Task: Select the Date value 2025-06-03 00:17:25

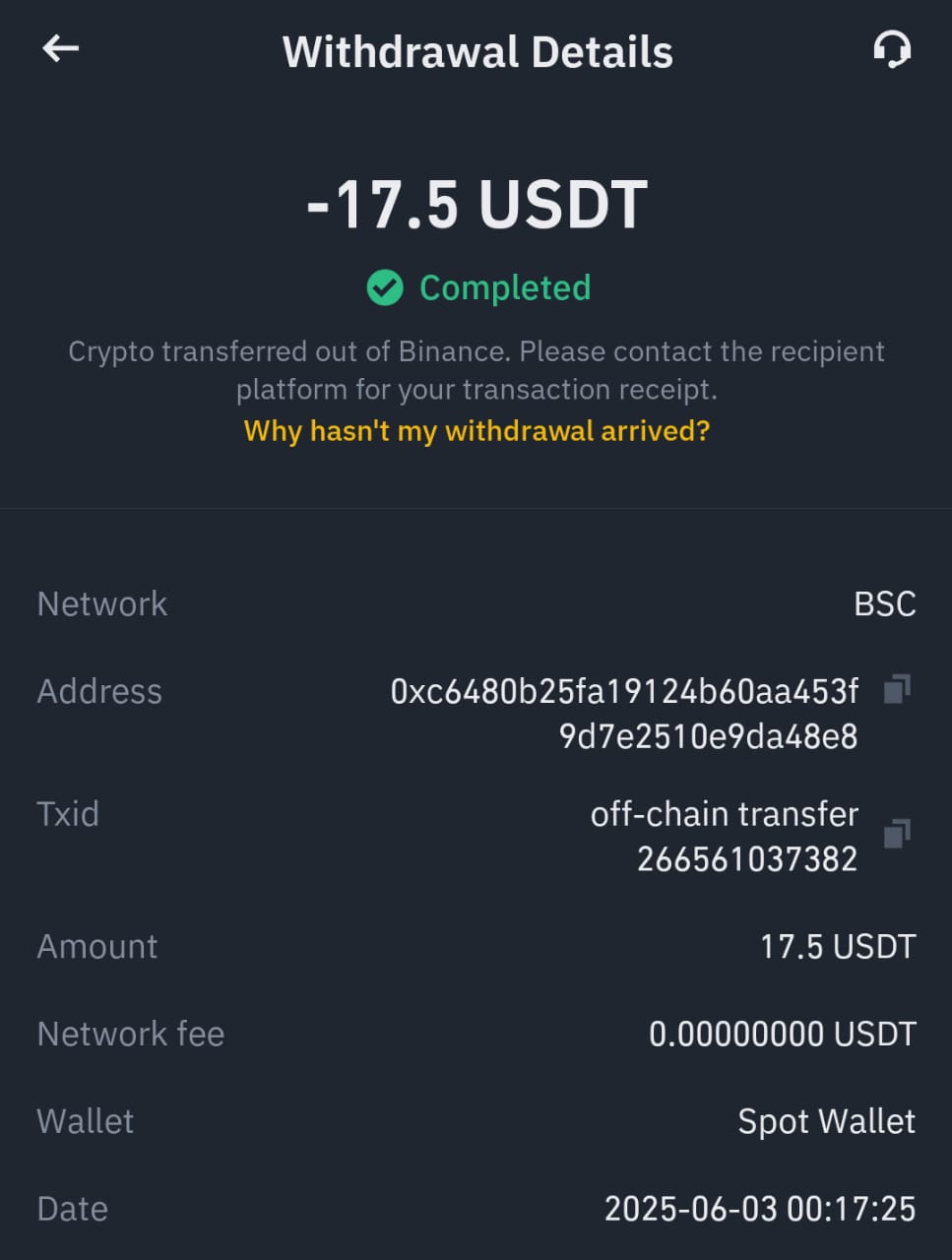Action: (x=758, y=1208)
